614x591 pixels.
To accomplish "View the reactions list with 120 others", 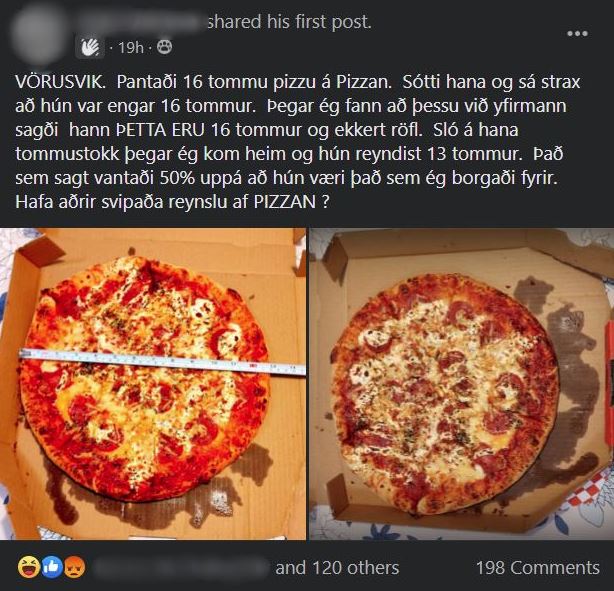I will click(336, 568).
